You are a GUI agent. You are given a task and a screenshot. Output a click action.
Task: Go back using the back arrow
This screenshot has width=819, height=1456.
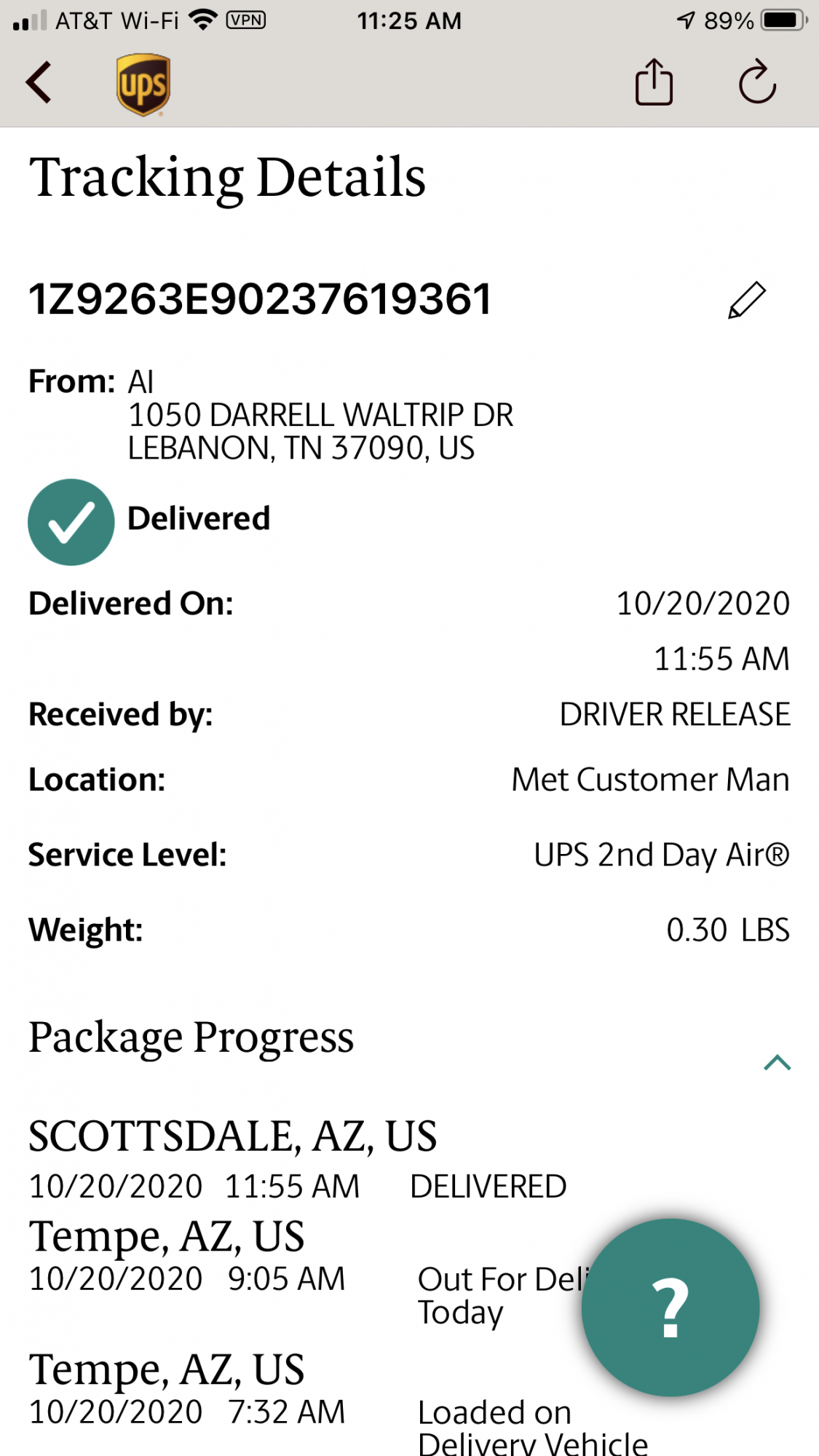tap(39, 82)
